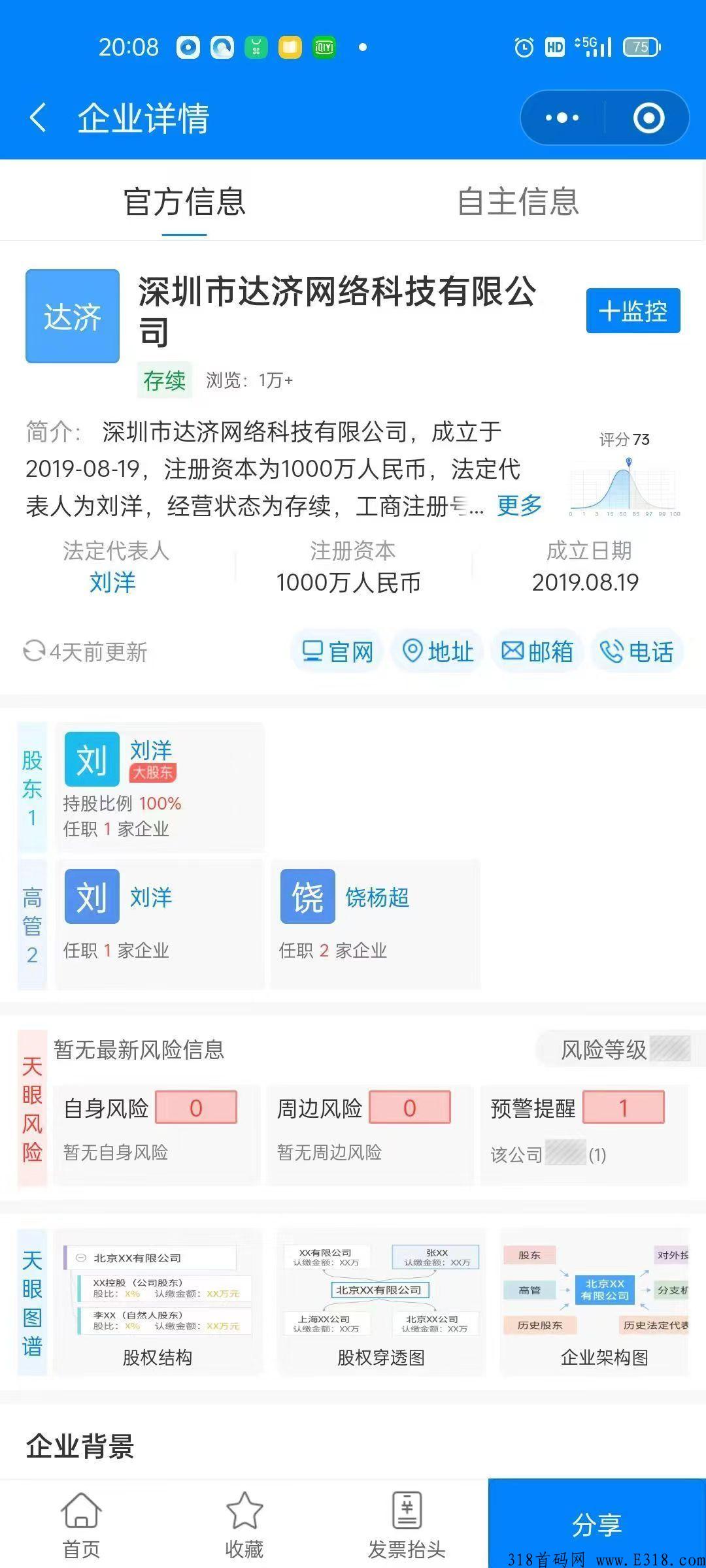The image size is (706, 1568).
Task: View 预警提醒 risk card
Action: pos(584,1134)
